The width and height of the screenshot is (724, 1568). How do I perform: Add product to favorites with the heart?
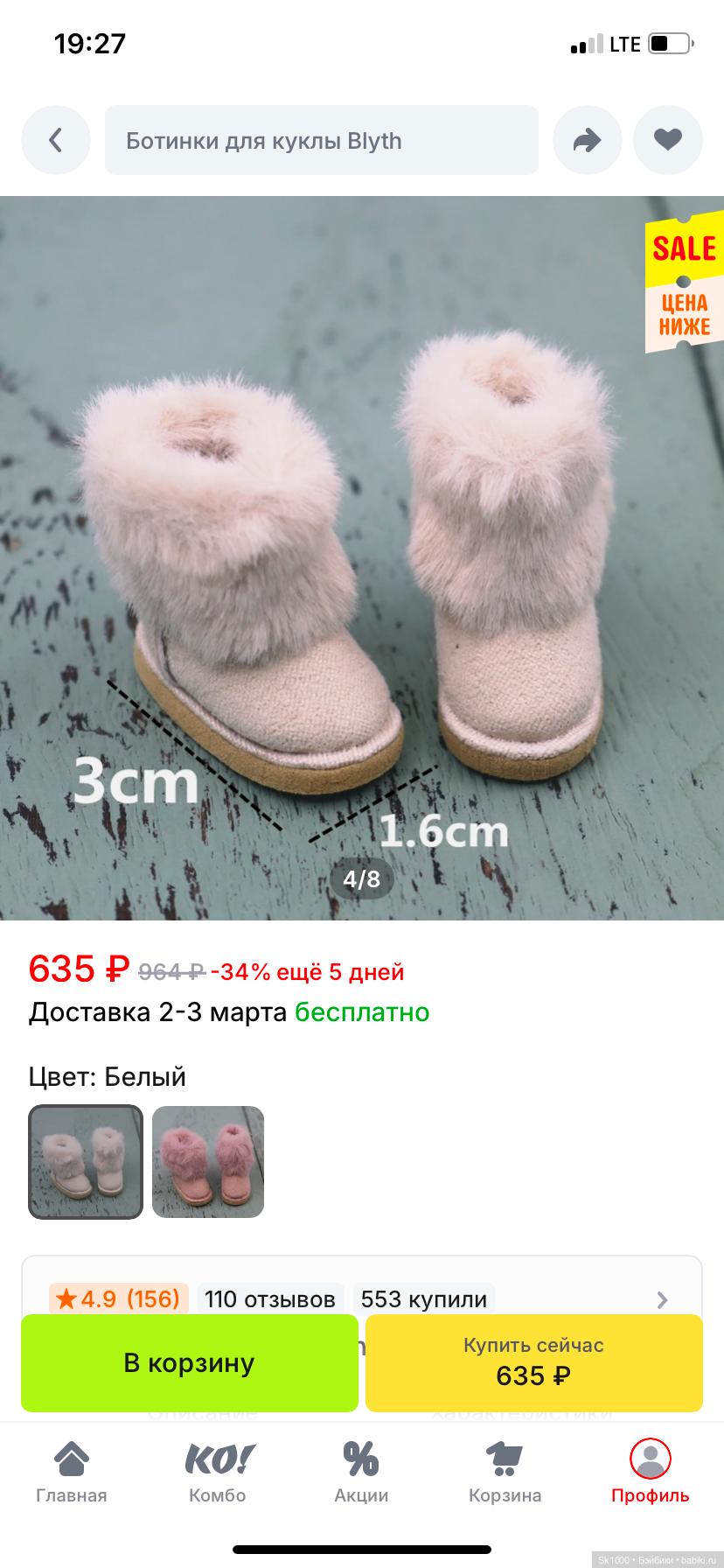[x=668, y=140]
